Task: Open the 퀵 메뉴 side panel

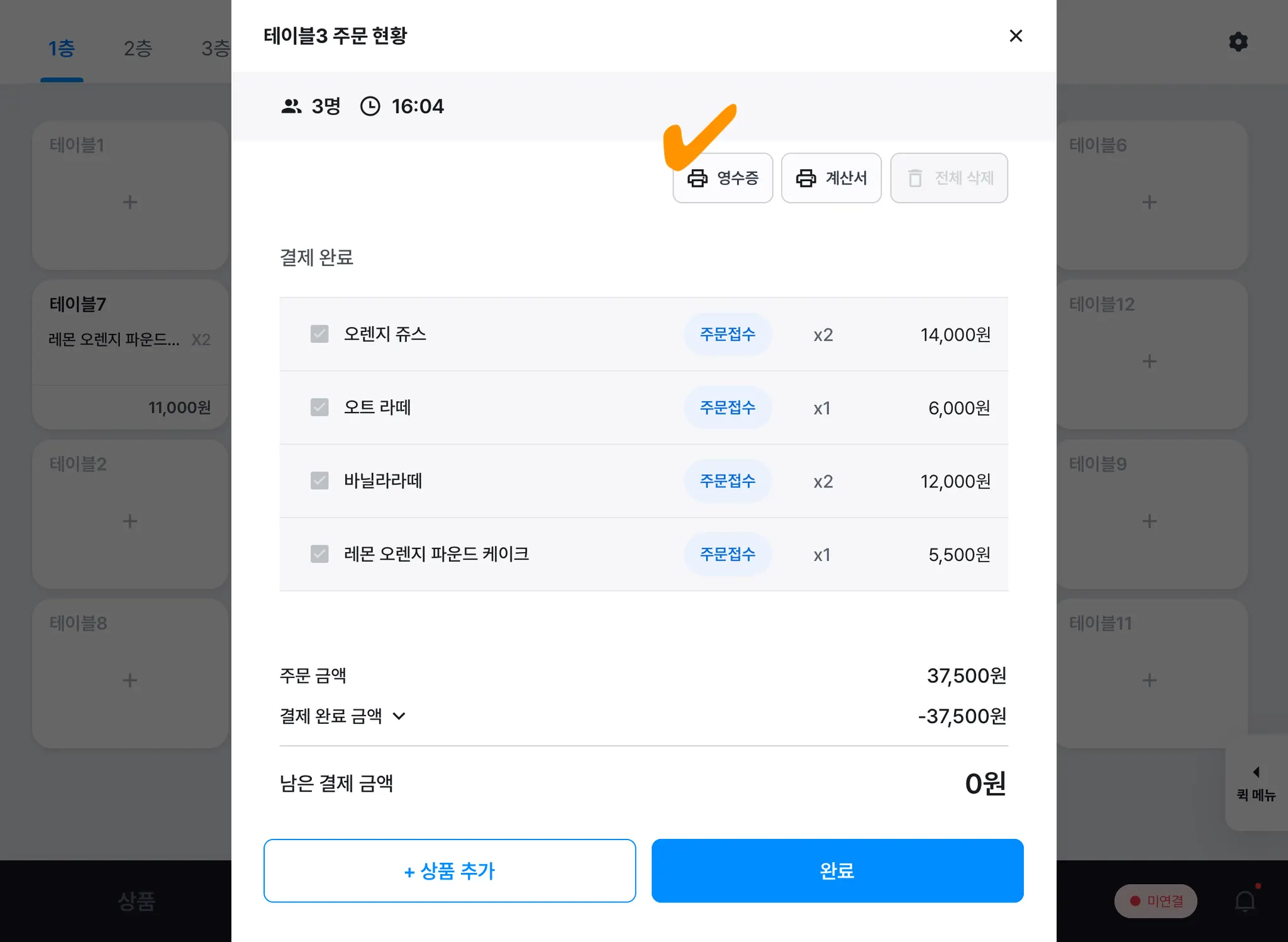Action: click(x=1256, y=783)
